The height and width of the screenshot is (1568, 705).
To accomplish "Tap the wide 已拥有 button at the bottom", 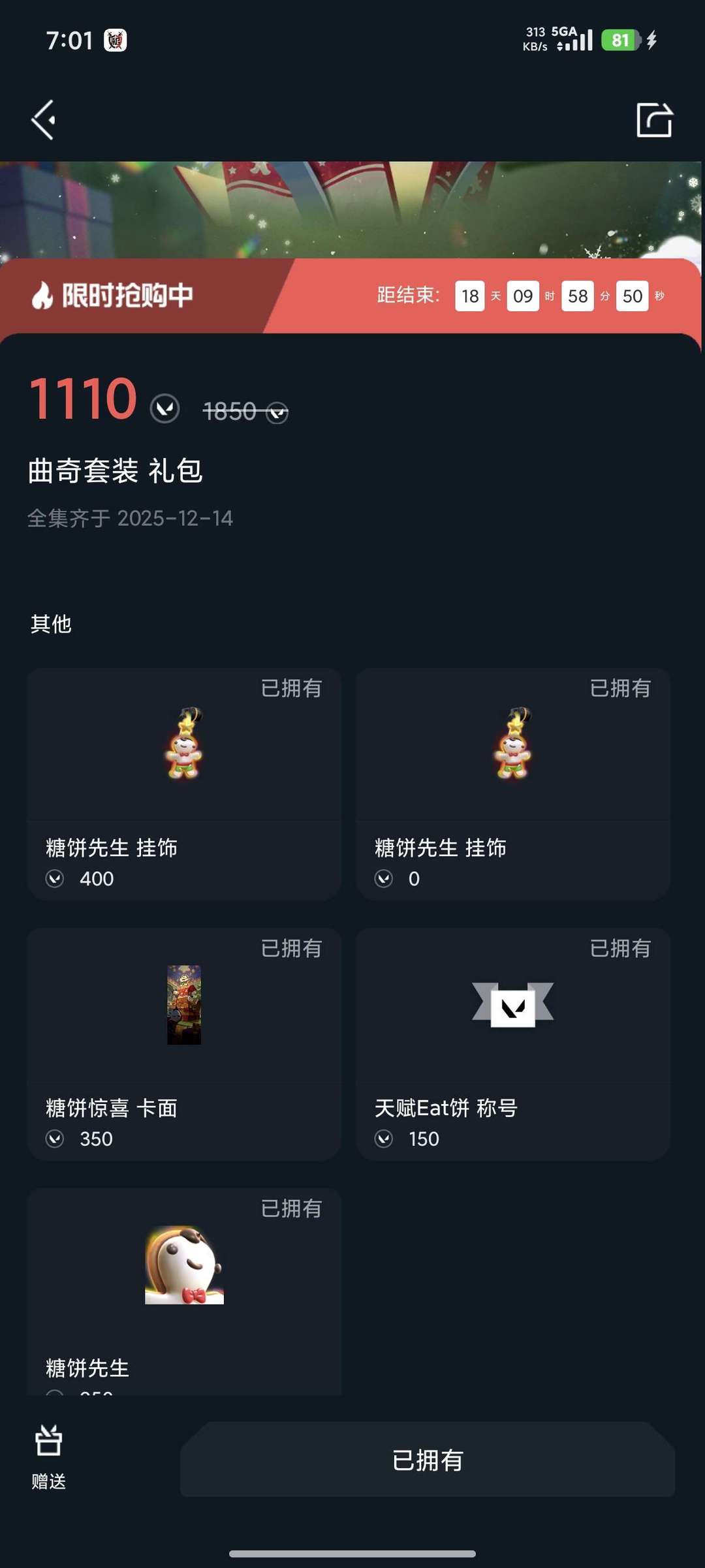I will tap(428, 1460).
